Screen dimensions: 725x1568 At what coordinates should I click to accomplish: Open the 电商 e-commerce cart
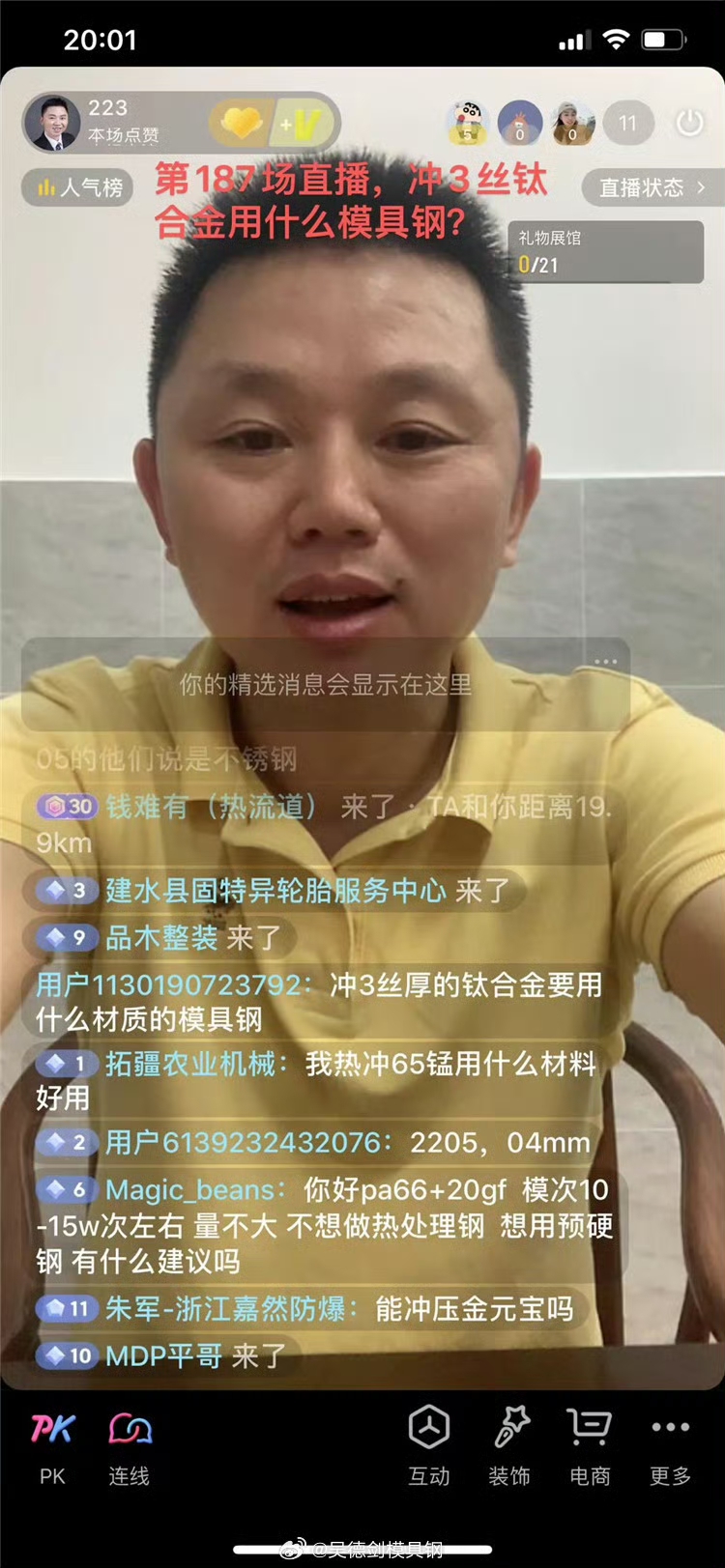[590, 1445]
